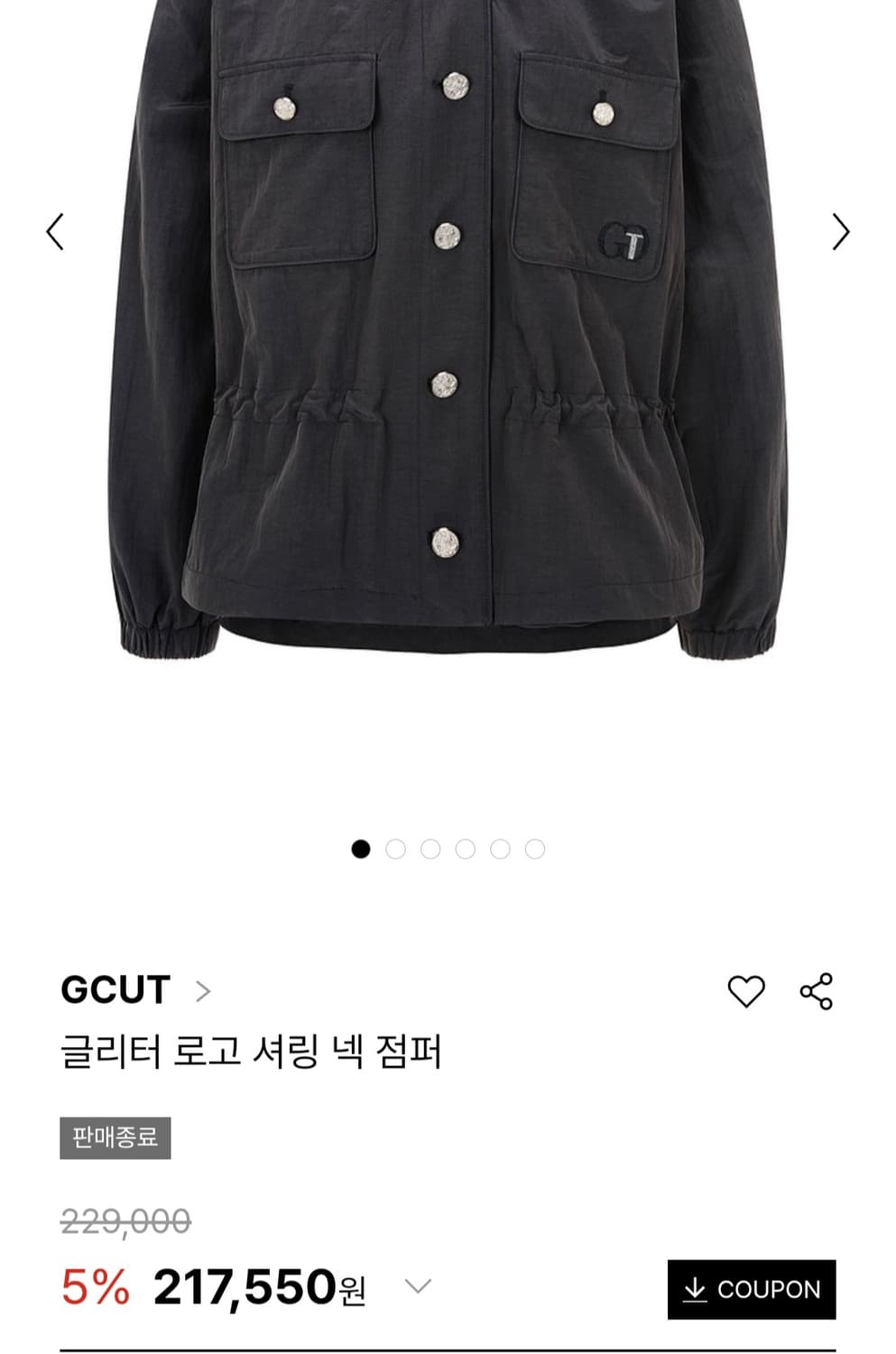Select the 판매종료 status badge
Viewport: 896px width, 1354px height.
113,1139
